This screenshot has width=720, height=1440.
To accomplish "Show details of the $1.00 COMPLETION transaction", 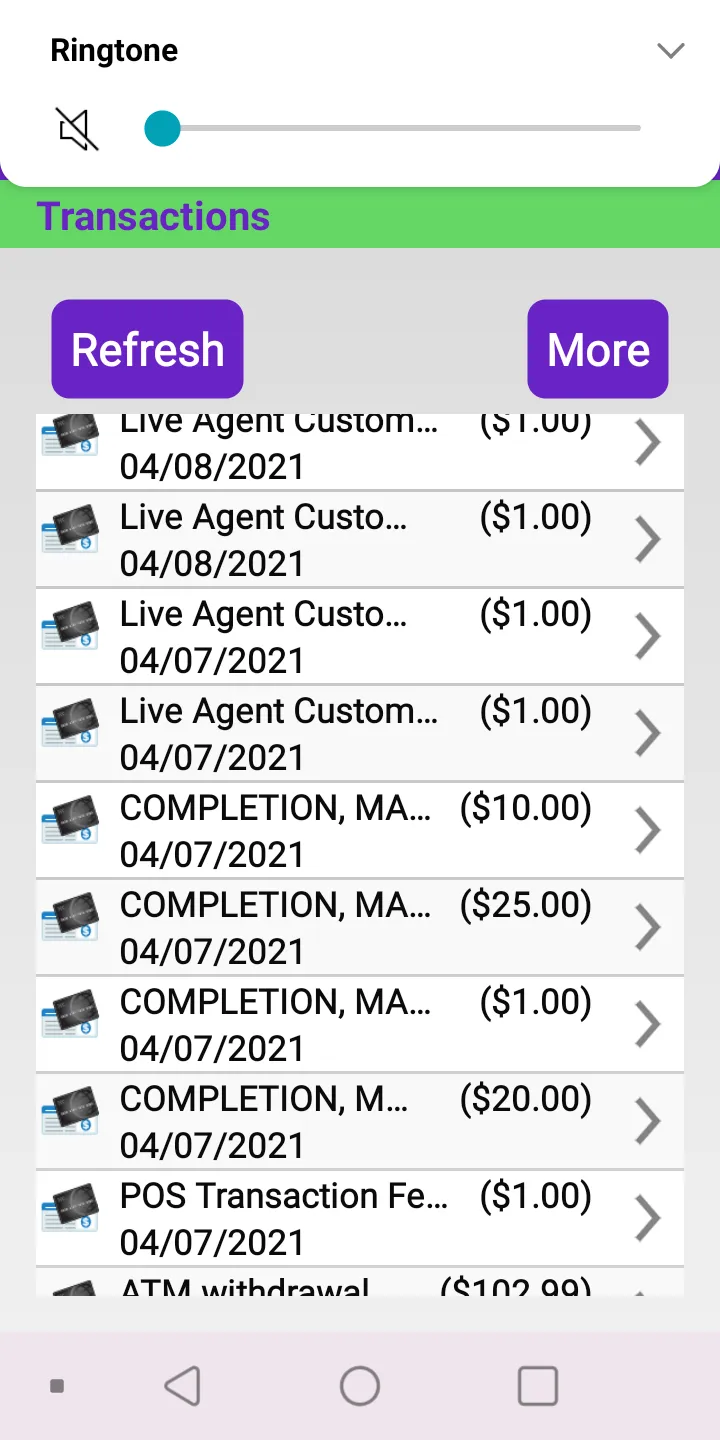I will coord(360,1024).
